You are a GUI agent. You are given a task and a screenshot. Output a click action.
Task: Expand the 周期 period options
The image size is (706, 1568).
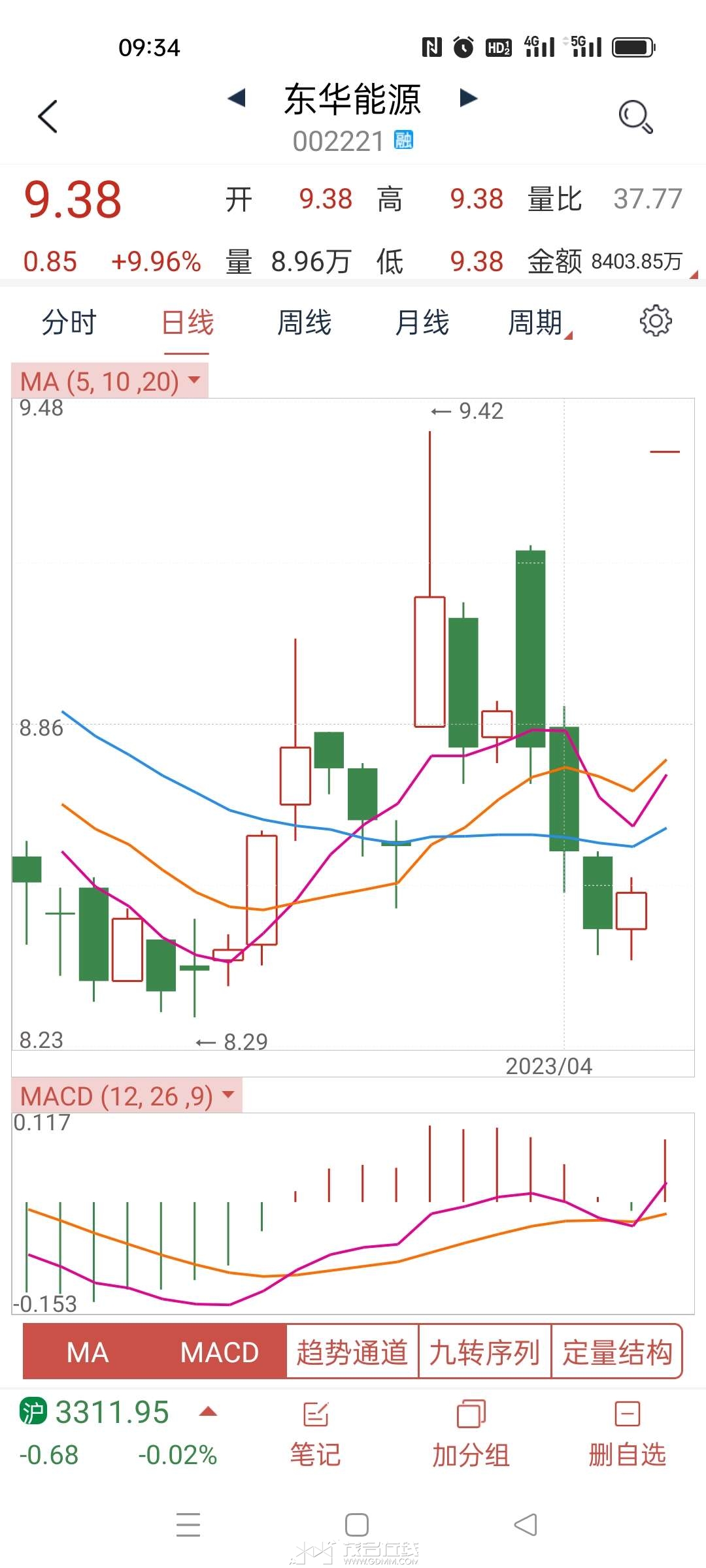point(537,322)
